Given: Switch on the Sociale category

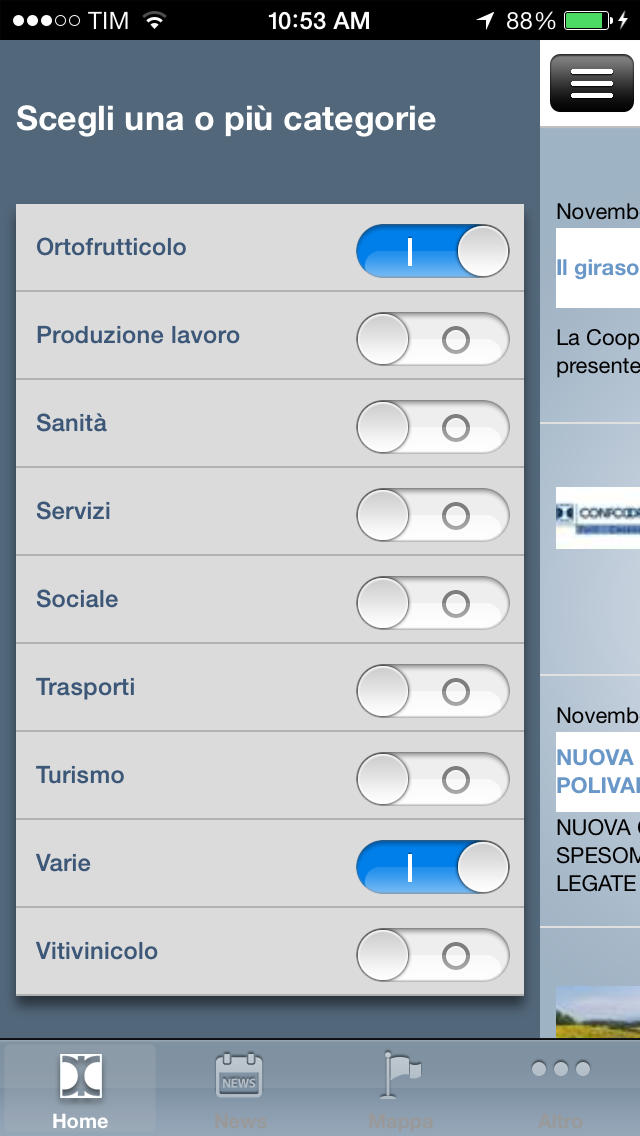Looking at the screenshot, I should point(433,604).
